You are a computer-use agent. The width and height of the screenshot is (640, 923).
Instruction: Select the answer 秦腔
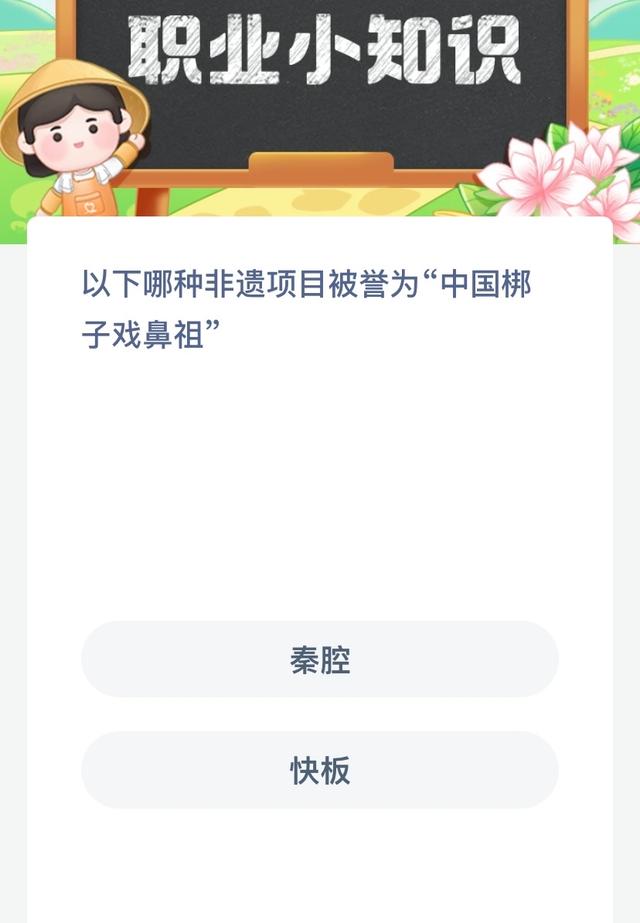point(320,660)
